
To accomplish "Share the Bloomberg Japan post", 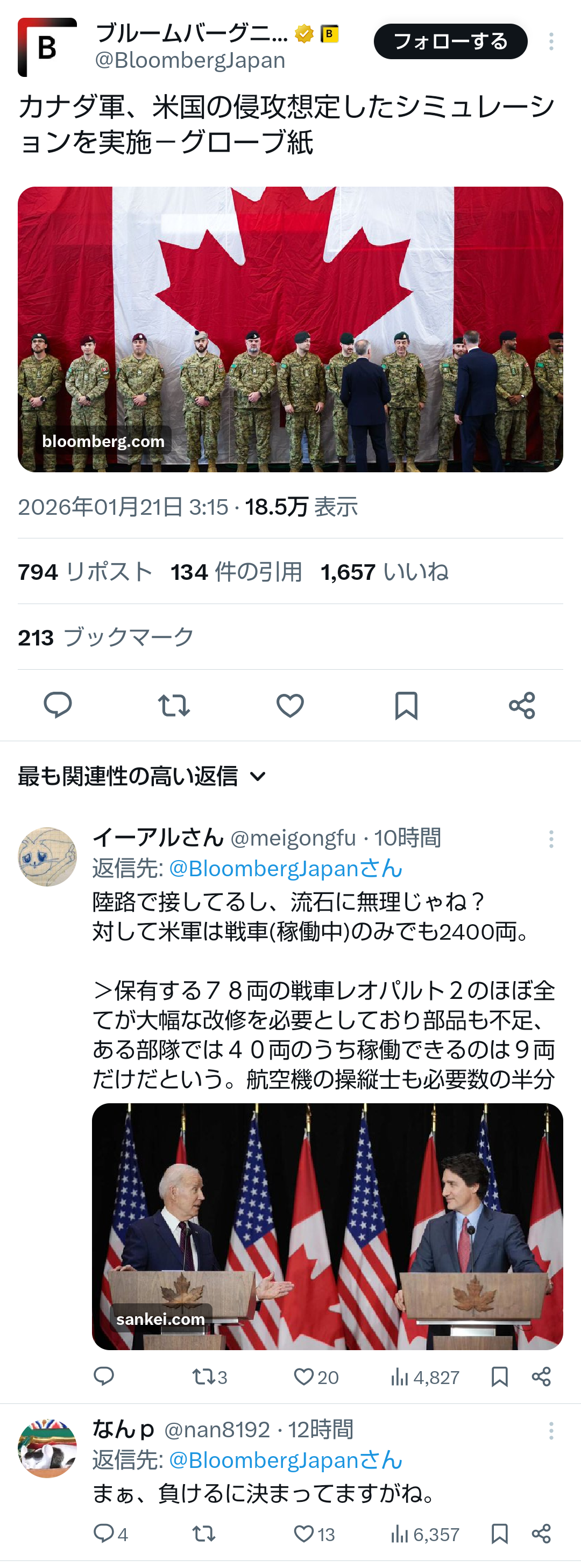I will pos(521,705).
